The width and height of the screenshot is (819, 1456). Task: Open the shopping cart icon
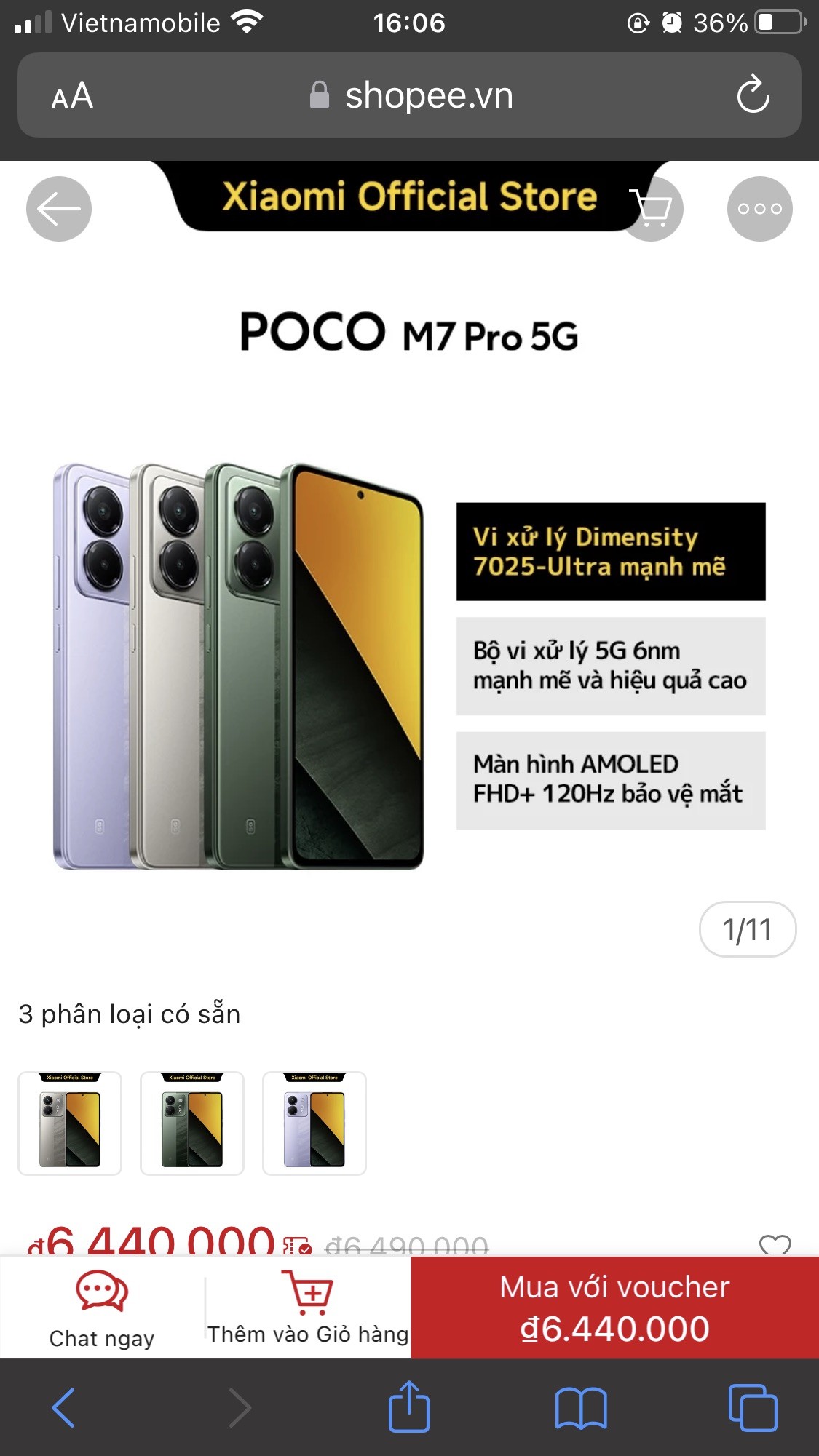[x=653, y=209]
